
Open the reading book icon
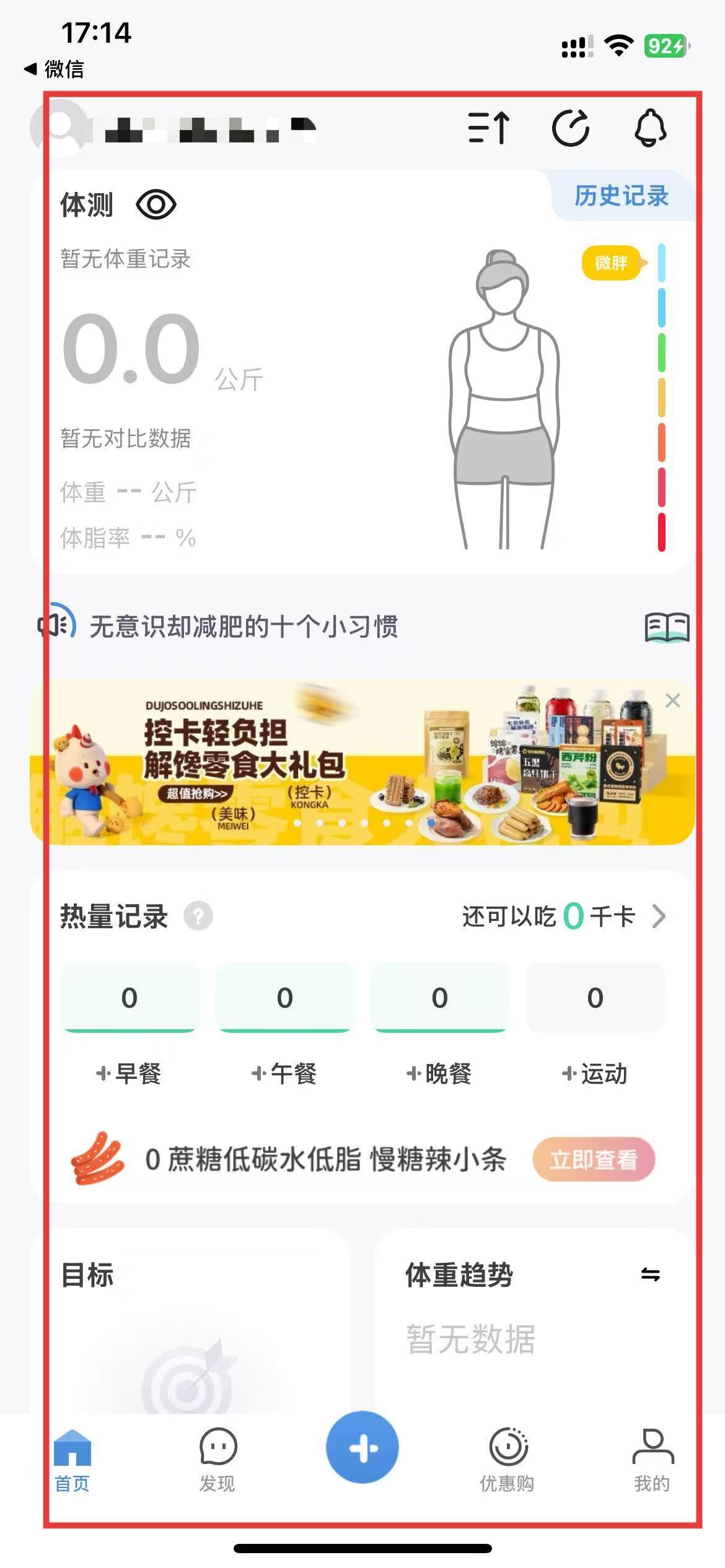tap(667, 627)
